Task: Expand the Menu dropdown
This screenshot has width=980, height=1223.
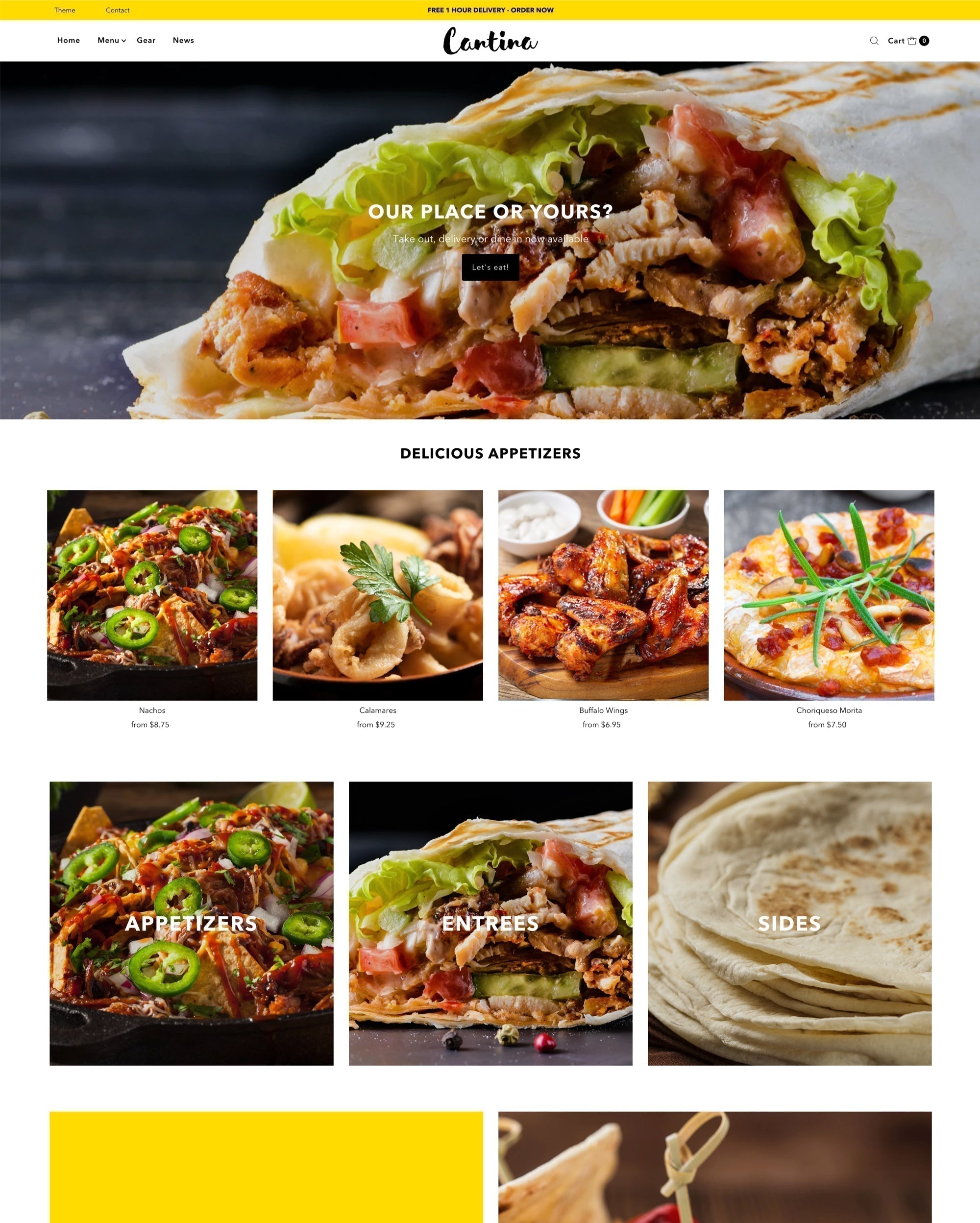Action: pos(111,40)
